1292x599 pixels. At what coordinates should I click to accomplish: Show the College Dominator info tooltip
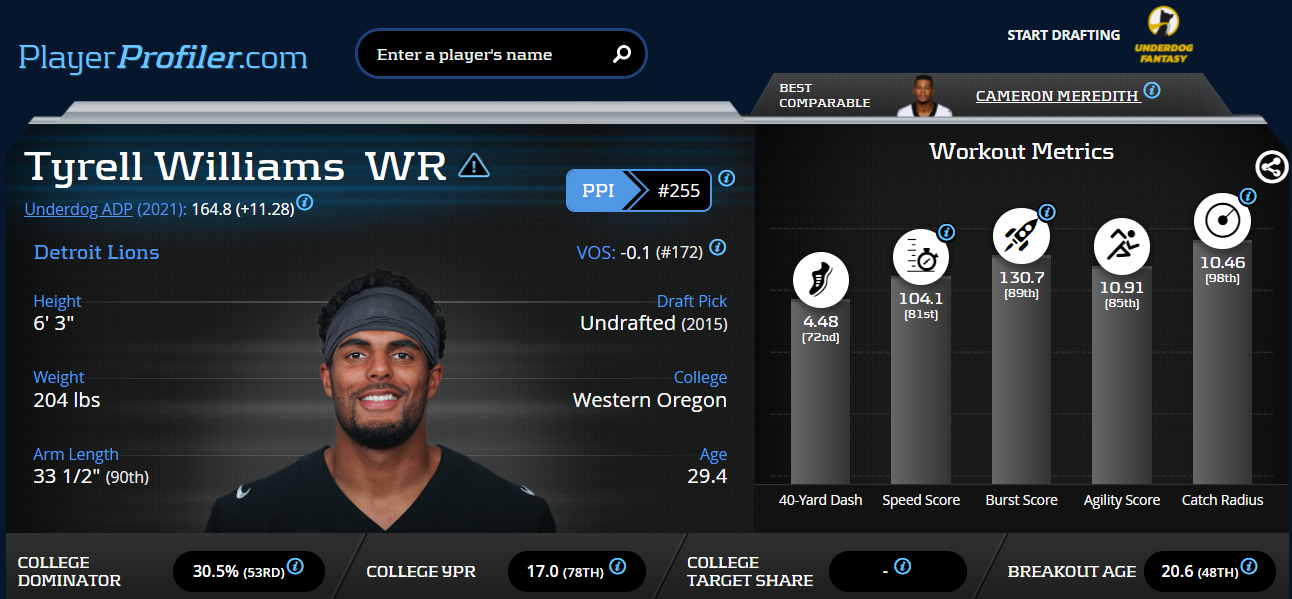coord(294,568)
